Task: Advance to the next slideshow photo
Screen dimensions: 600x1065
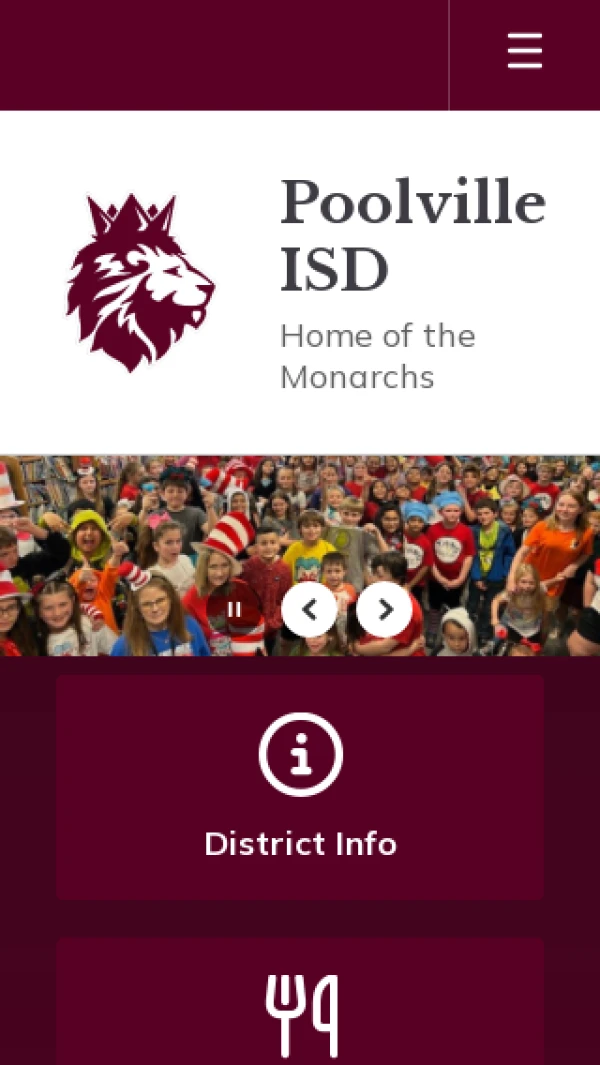Action: 384,609
